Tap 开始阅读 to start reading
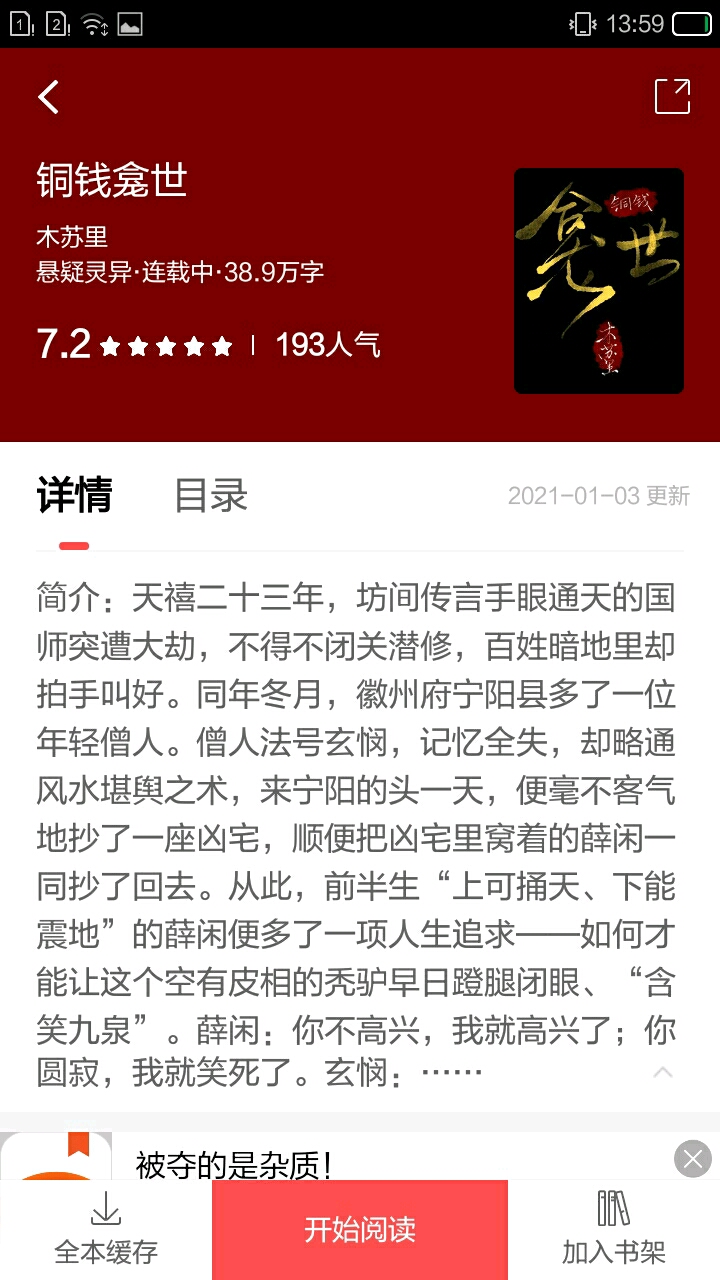 coord(360,1229)
